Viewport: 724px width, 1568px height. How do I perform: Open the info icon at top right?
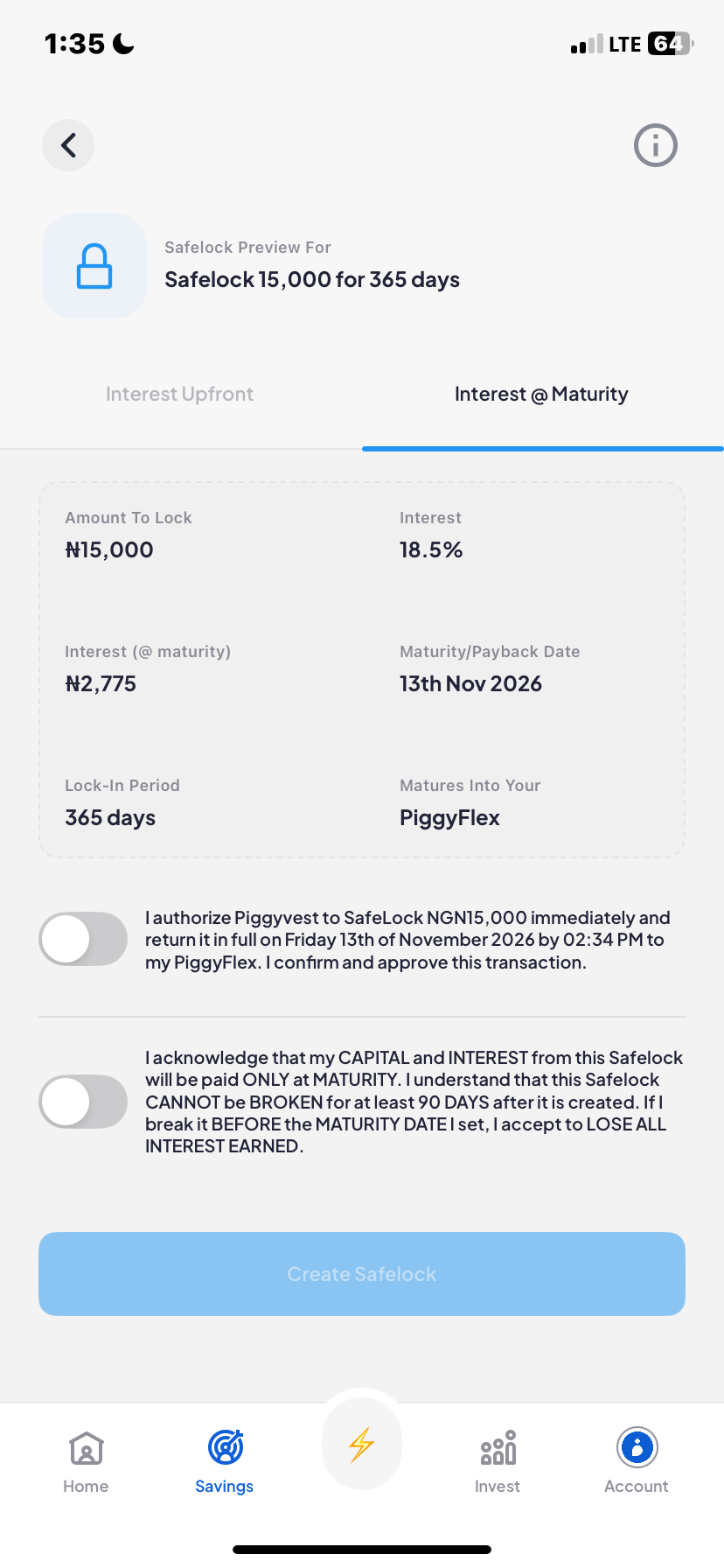655,145
